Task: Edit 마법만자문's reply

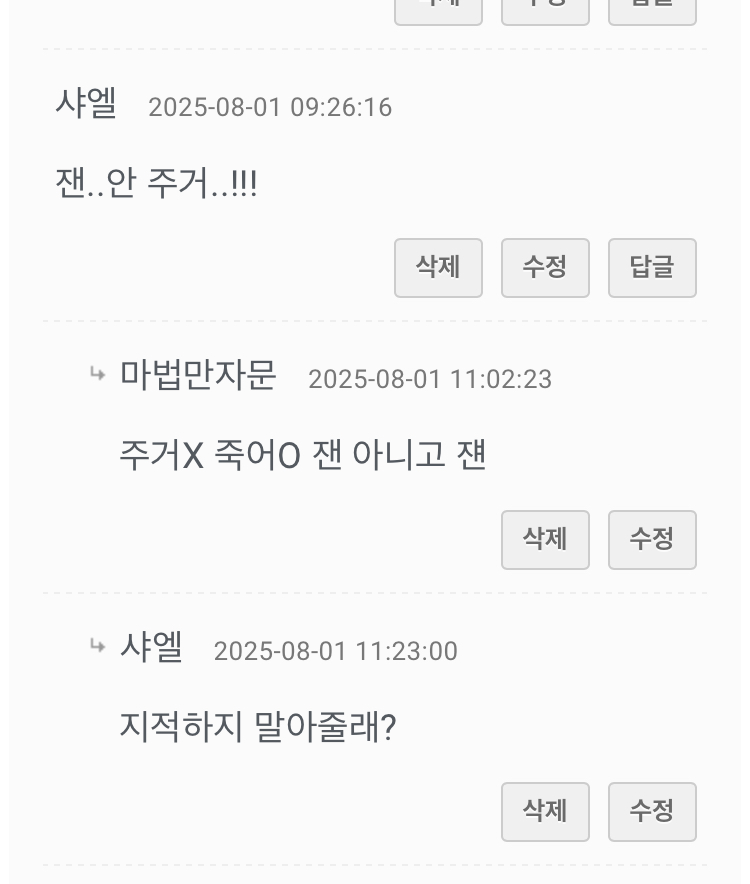Action: (x=652, y=539)
